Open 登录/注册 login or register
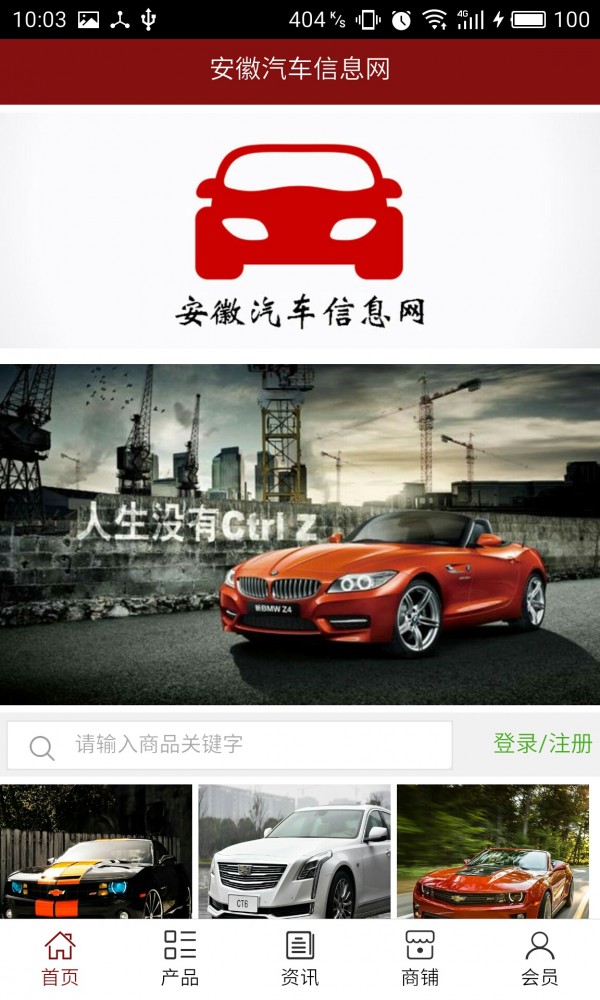600x1000 pixels. coord(542,744)
